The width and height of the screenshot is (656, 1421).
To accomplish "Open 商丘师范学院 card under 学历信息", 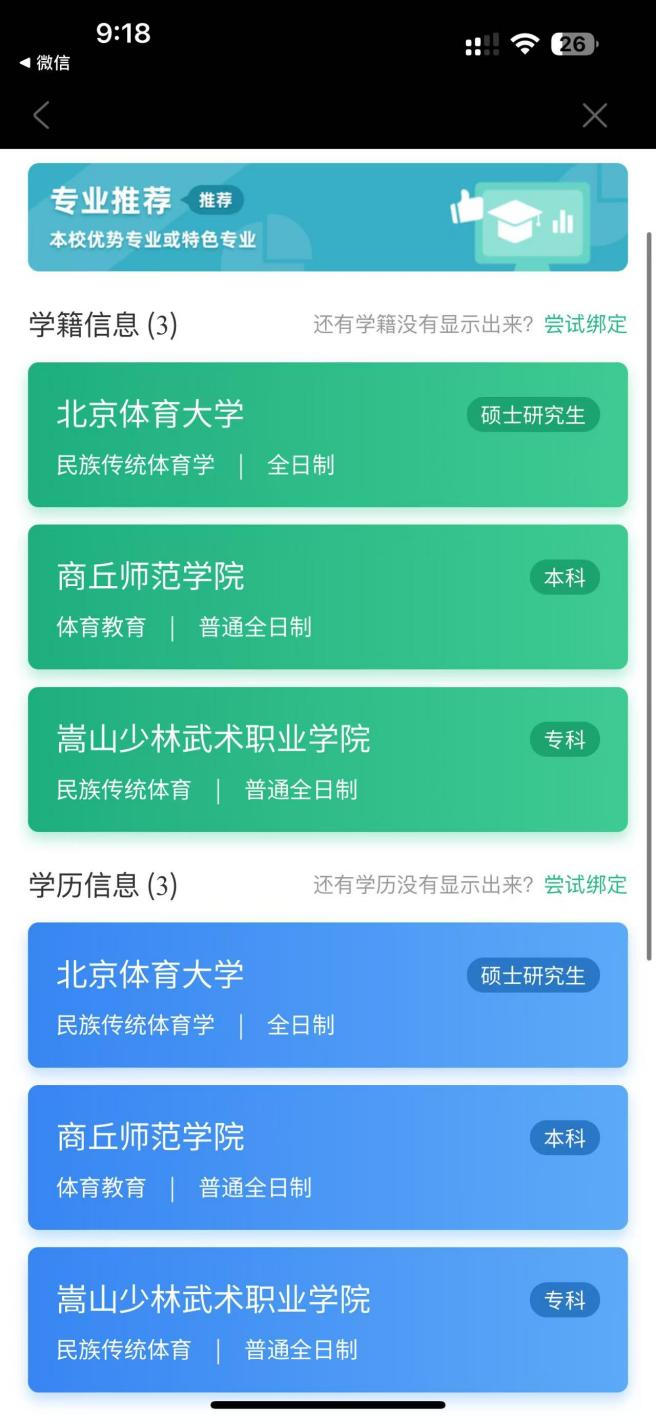I will point(327,1157).
